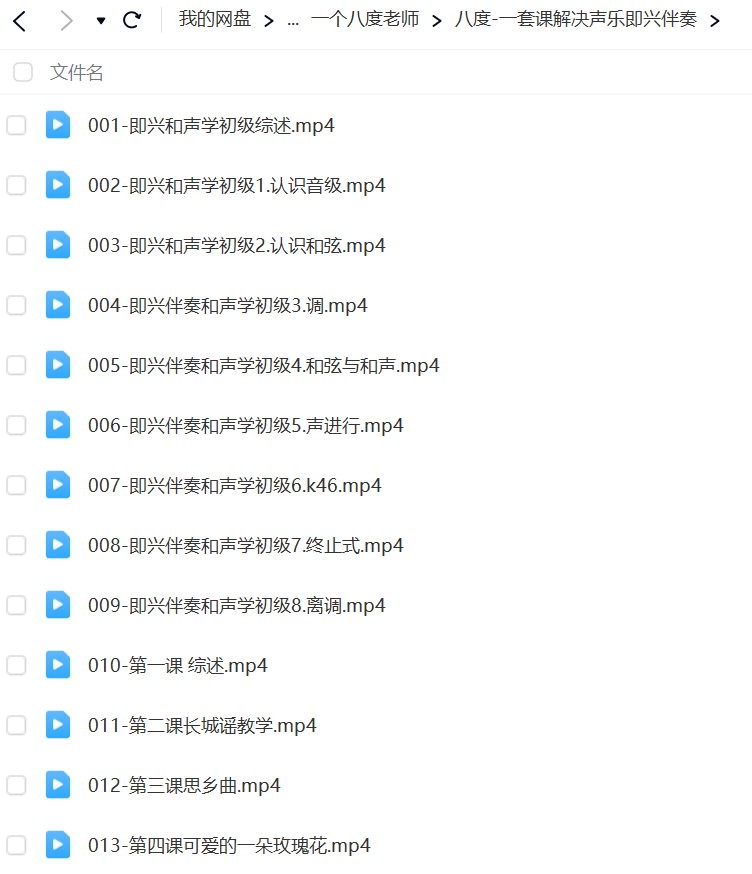The width and height of the screenshot is (752, 874).
Task: Select checkbox for 005-即兴伴奏和声学初级4.和弦与和声.mp4
Action: (17, 365)
